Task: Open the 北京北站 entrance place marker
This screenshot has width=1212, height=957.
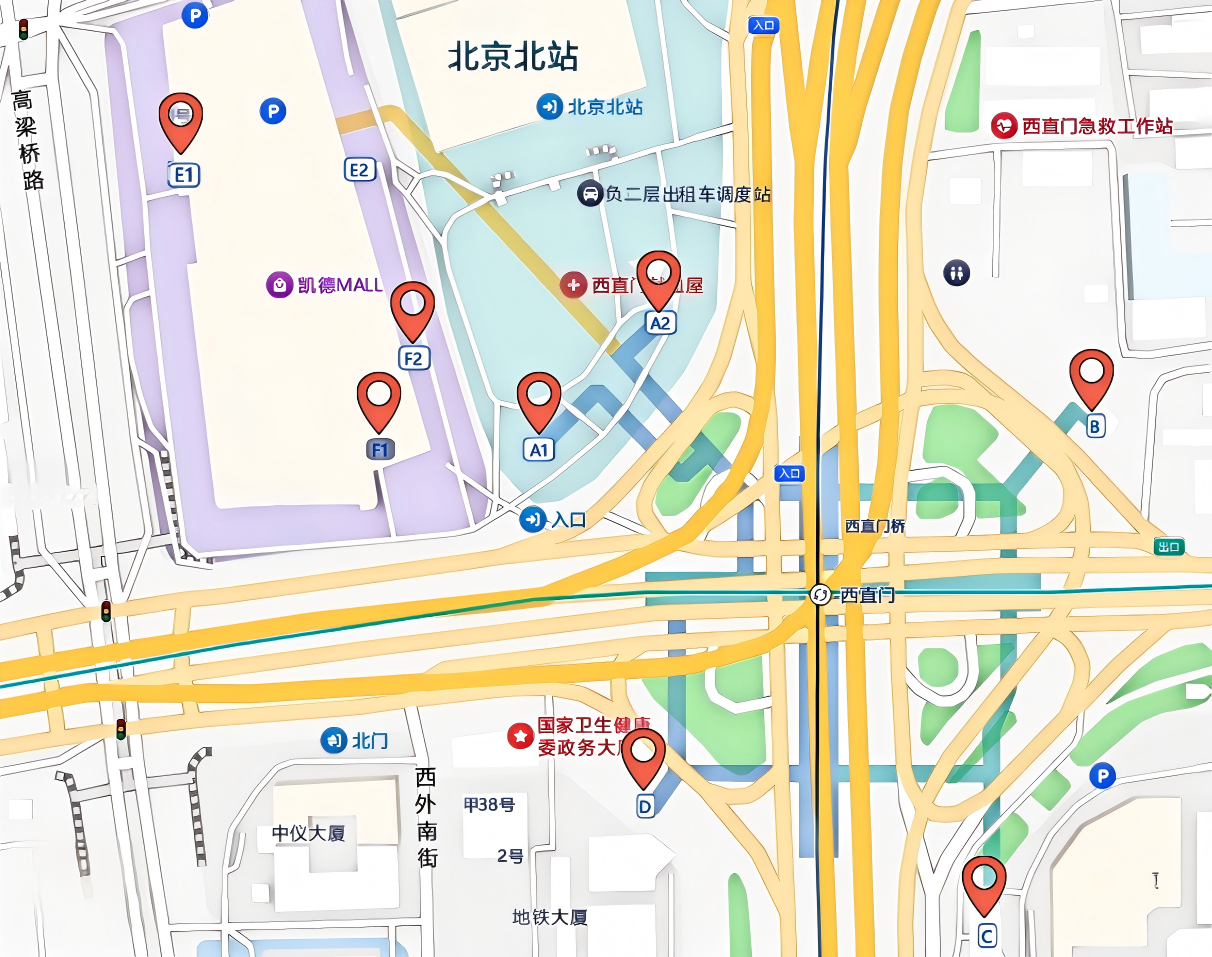Action: 549,106
